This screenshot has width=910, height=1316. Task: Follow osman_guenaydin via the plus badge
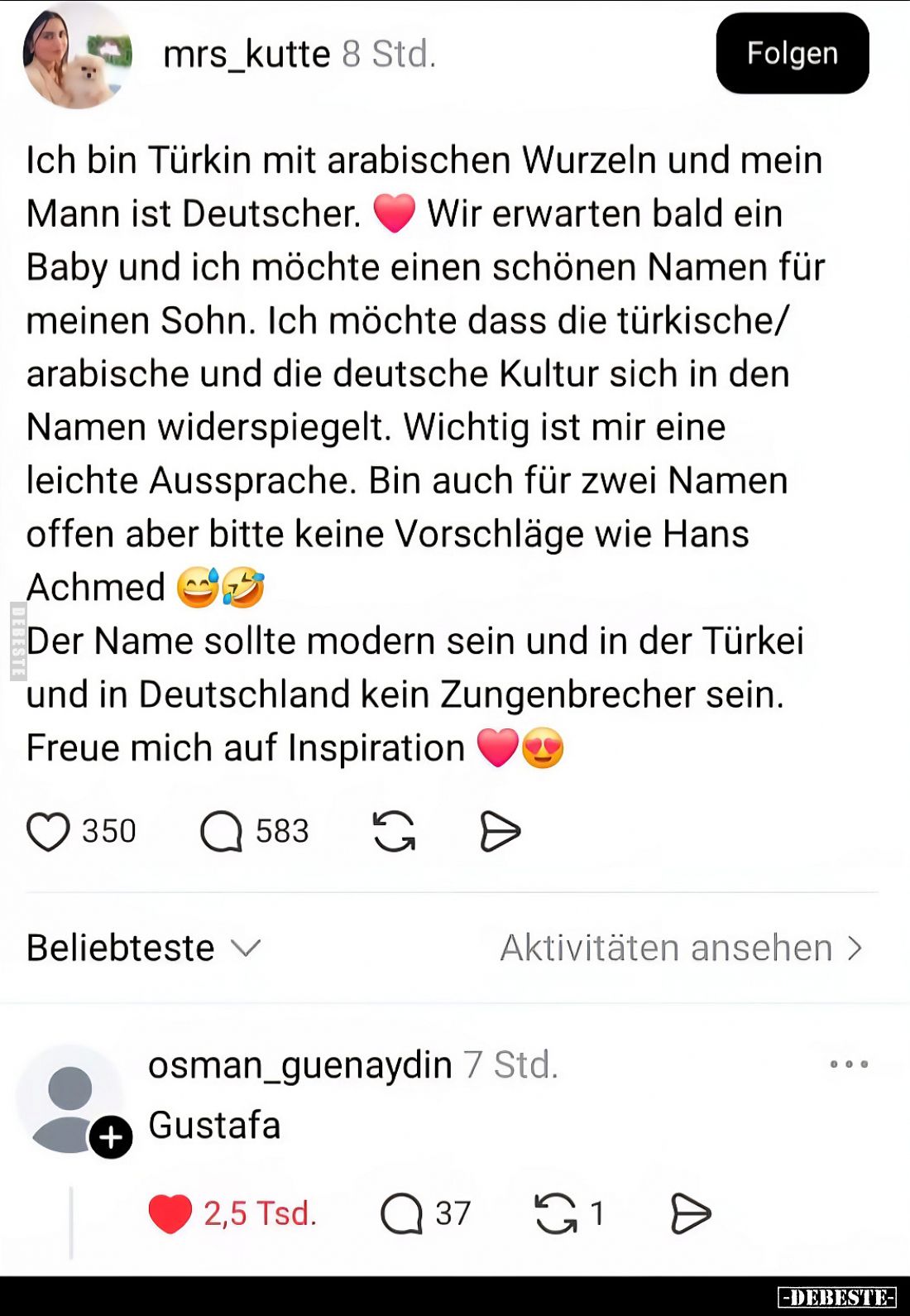[111, 1137]
